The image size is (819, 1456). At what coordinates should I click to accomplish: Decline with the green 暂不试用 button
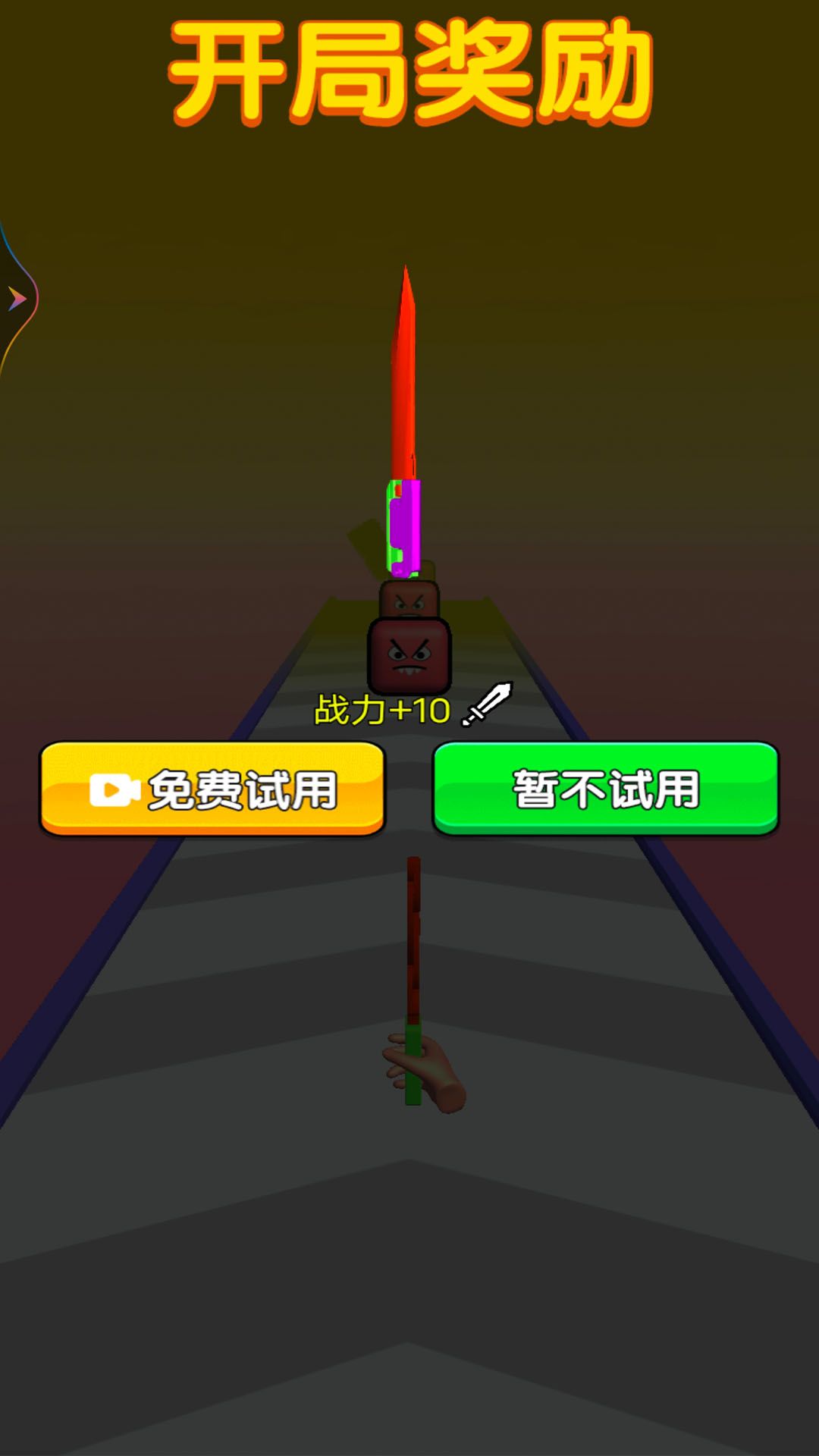pos(605,789)
